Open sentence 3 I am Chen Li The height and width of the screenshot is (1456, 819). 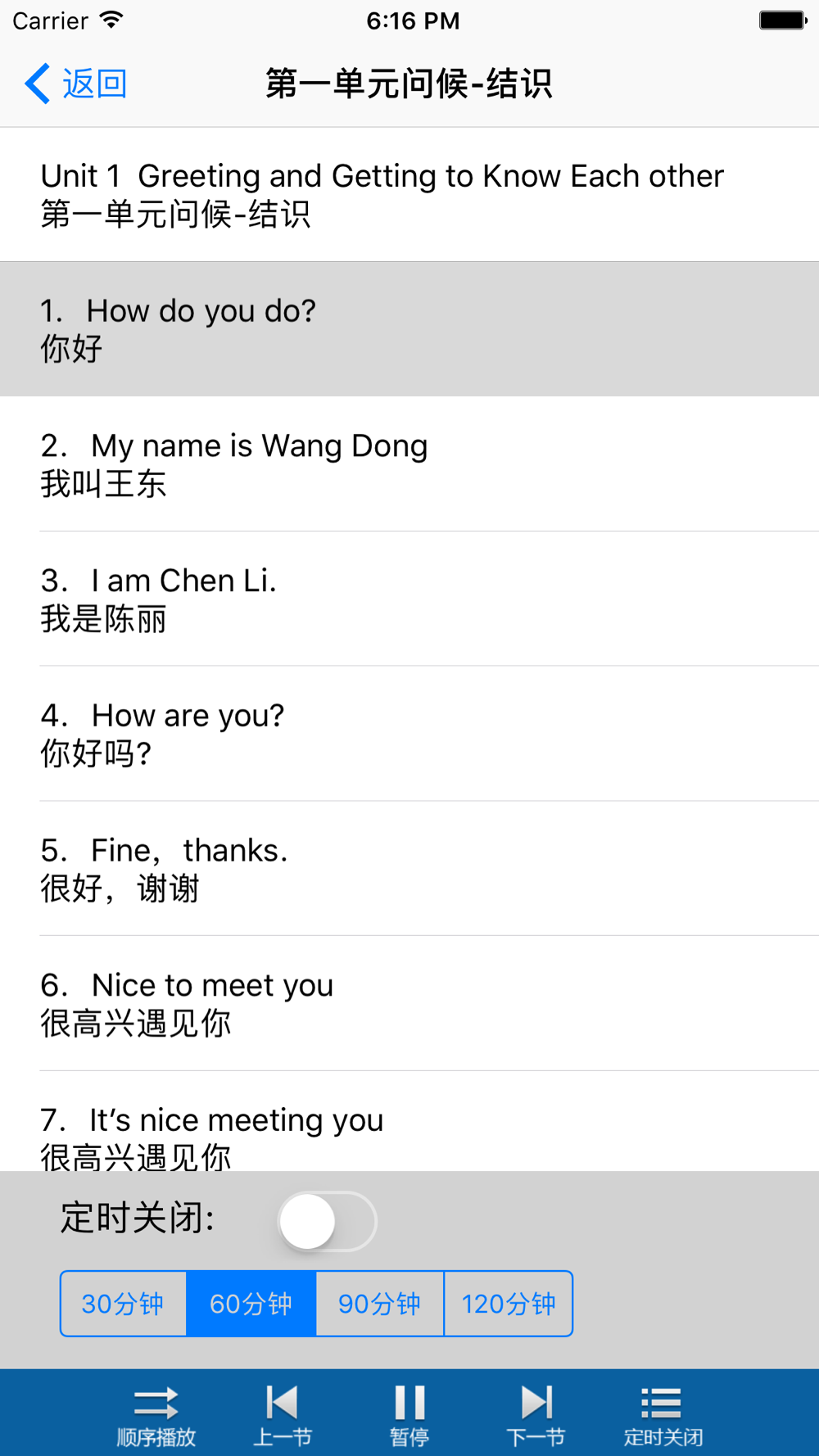pyautogui.click(x=409, y=599)
